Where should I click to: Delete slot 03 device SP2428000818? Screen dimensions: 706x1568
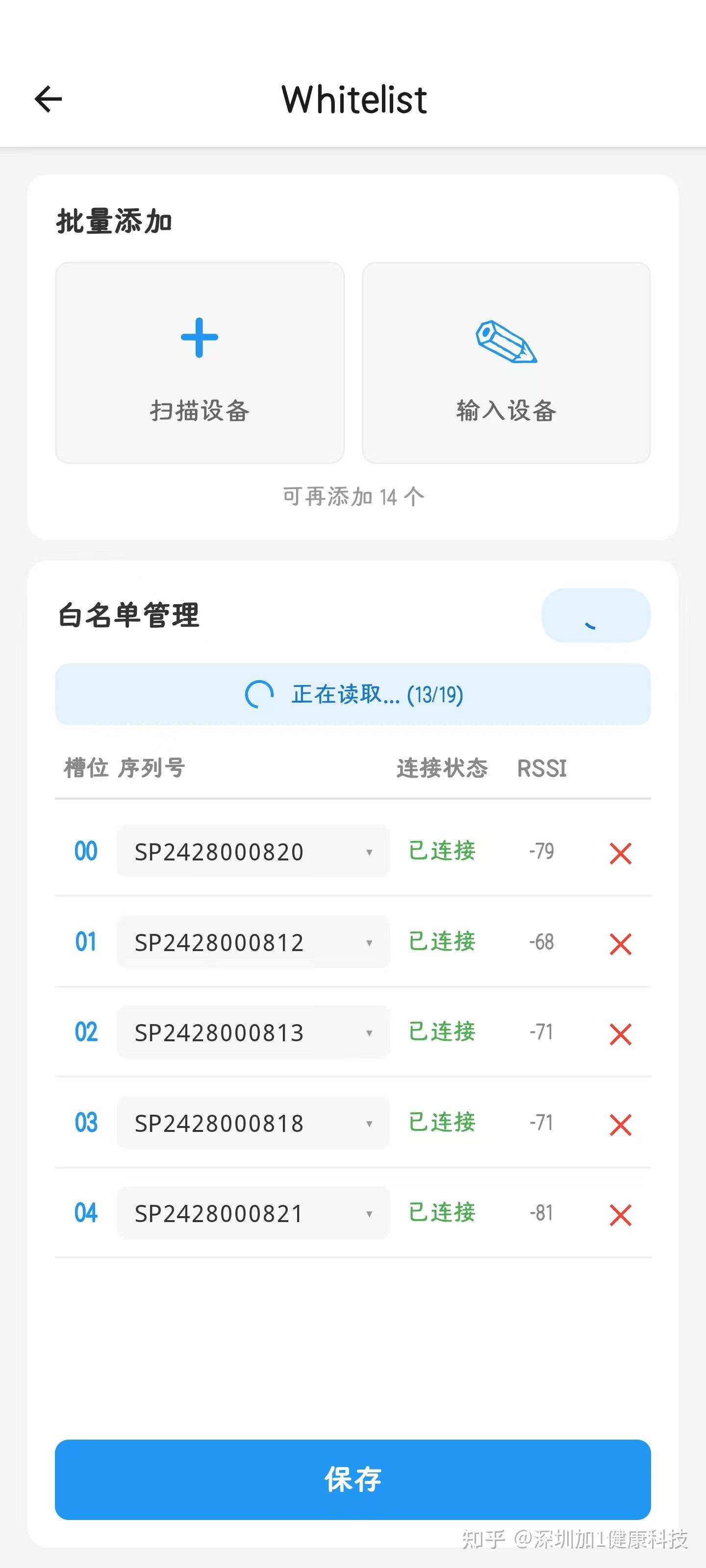click(620, 1125)
